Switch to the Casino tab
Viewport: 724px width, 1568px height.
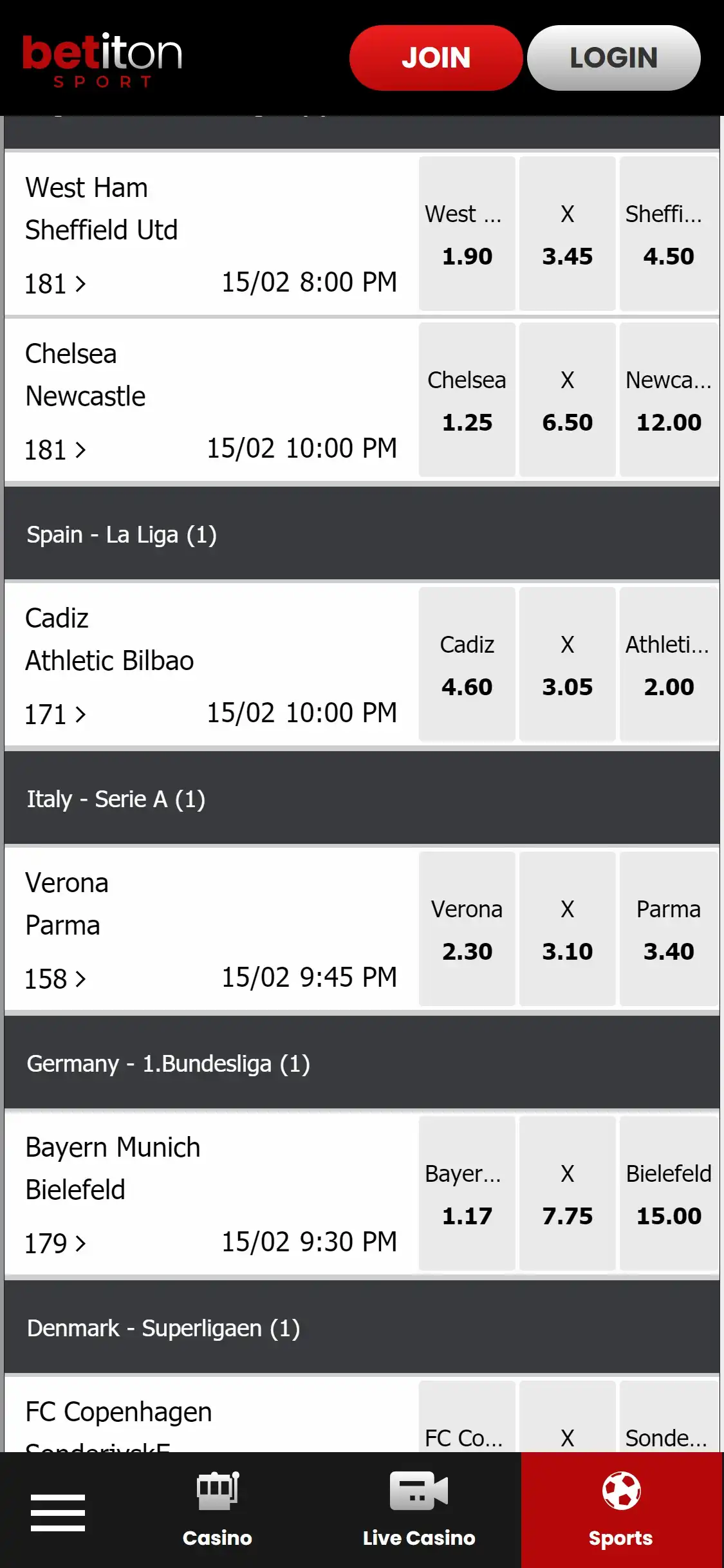click(x=218, y=1509)
